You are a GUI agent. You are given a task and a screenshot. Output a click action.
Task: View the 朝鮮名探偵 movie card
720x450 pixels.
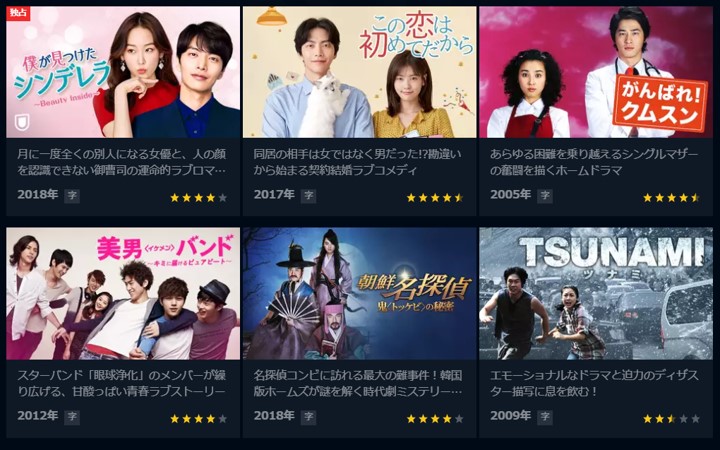click(359, 293)
